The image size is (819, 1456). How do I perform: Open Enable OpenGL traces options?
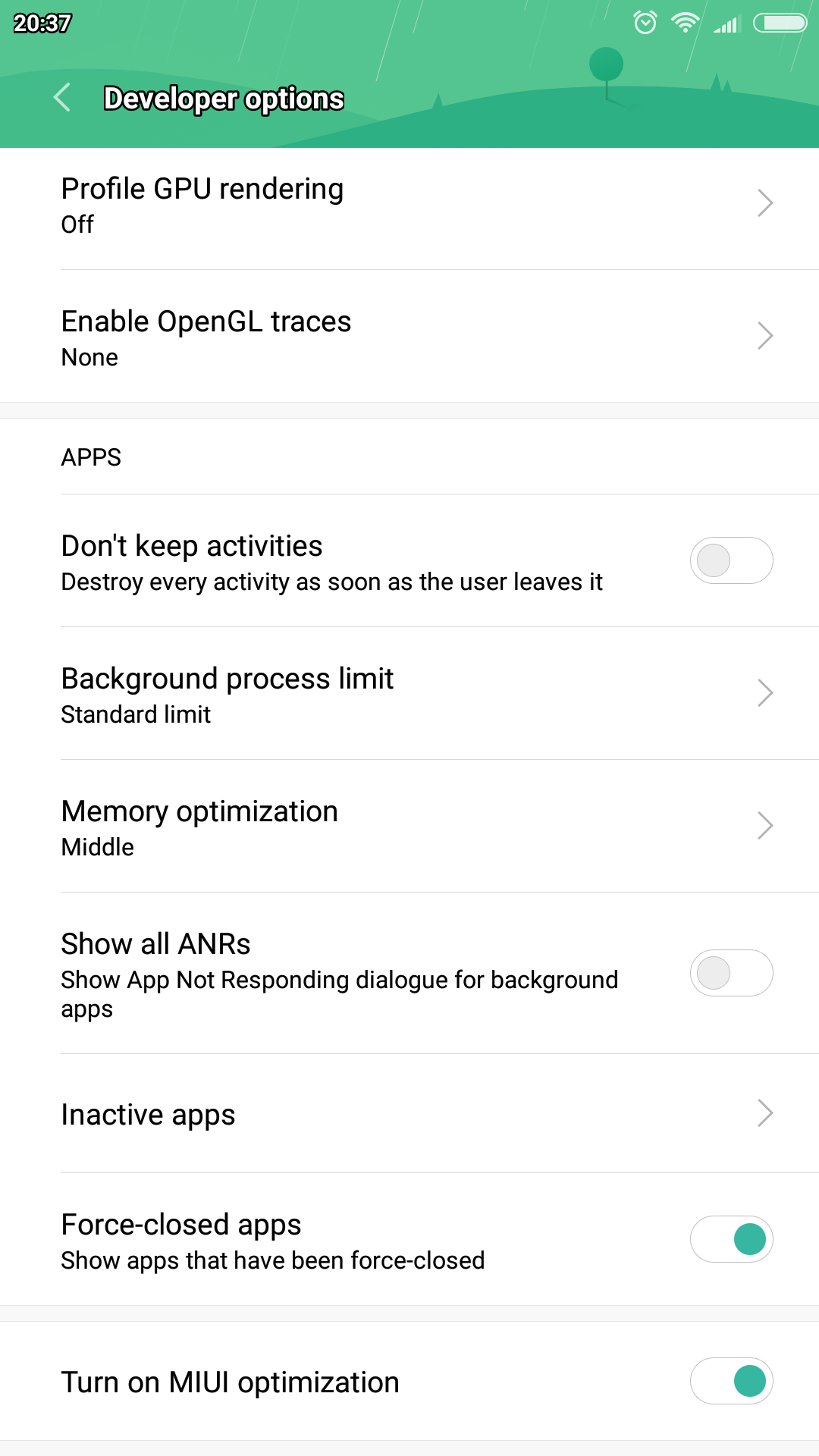point(409,337)
